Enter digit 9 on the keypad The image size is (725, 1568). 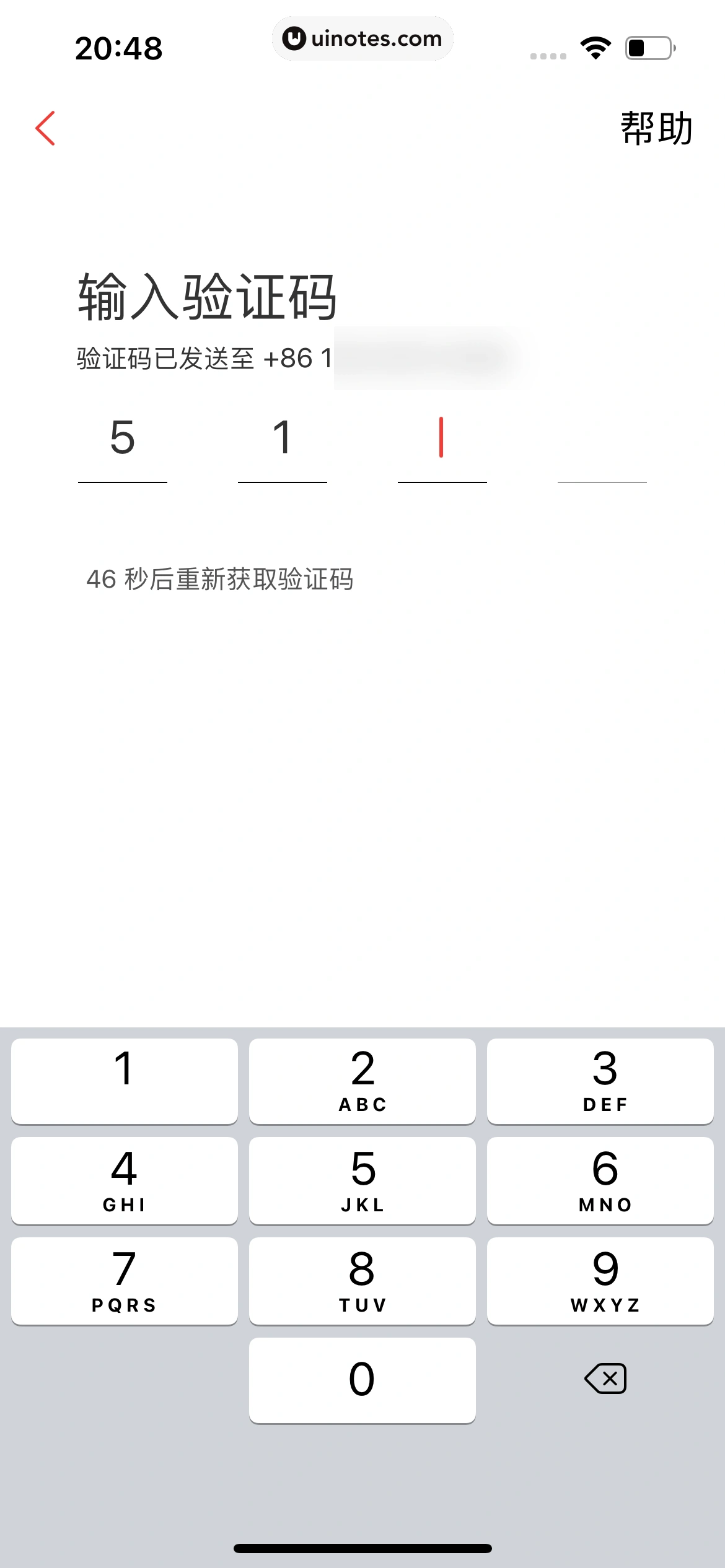click(600, 1281)
